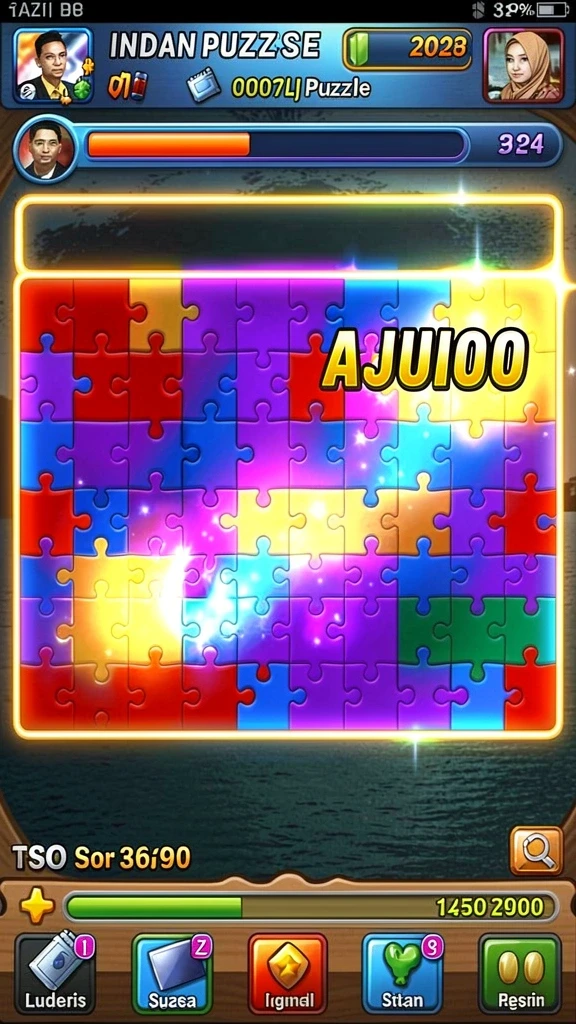Use the Stan balloon booster
The width and height of the screenshot is (576, 1024).
(x=403, y=973)
